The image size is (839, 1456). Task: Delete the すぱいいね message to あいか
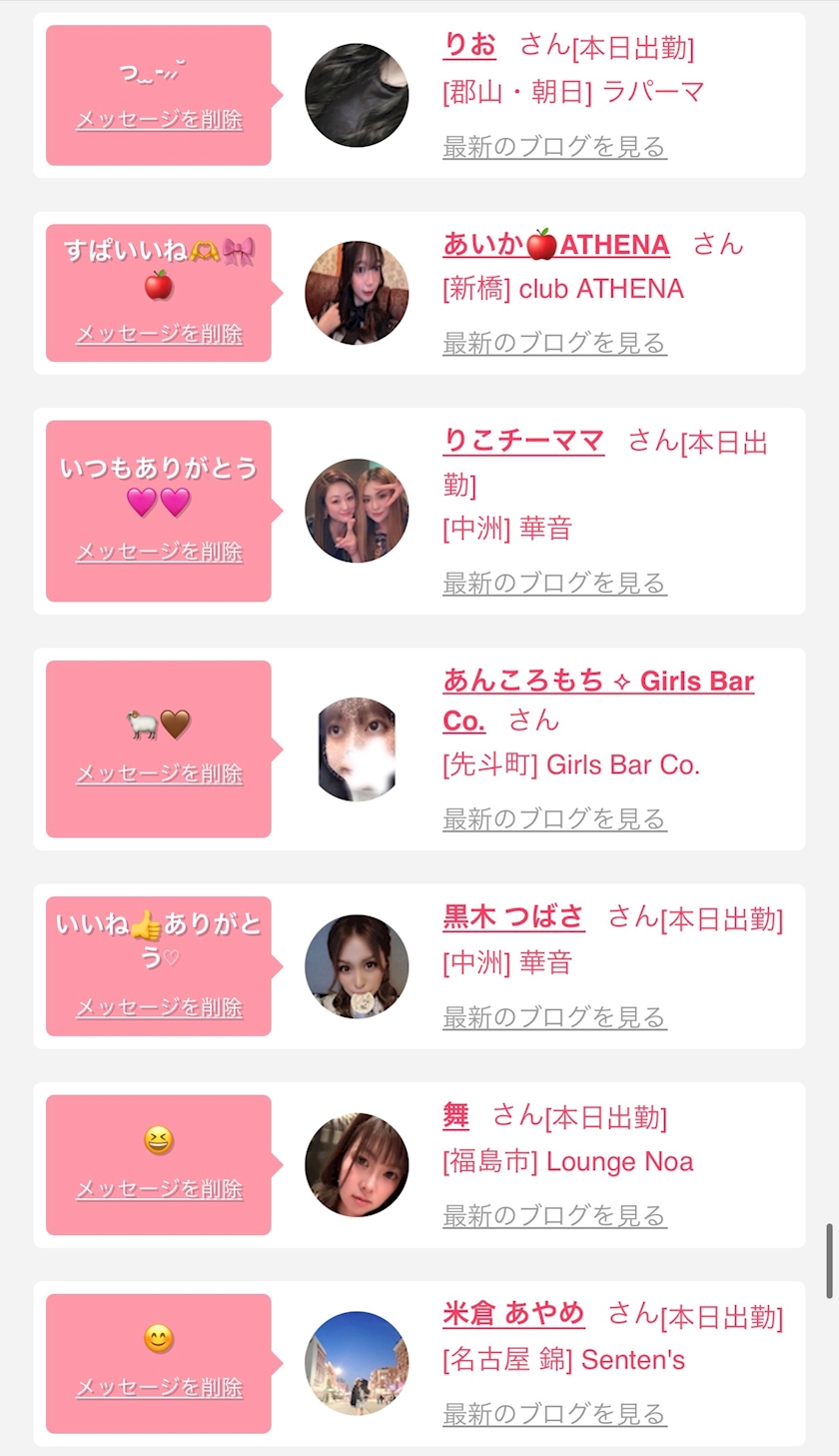tap(159, 335)
